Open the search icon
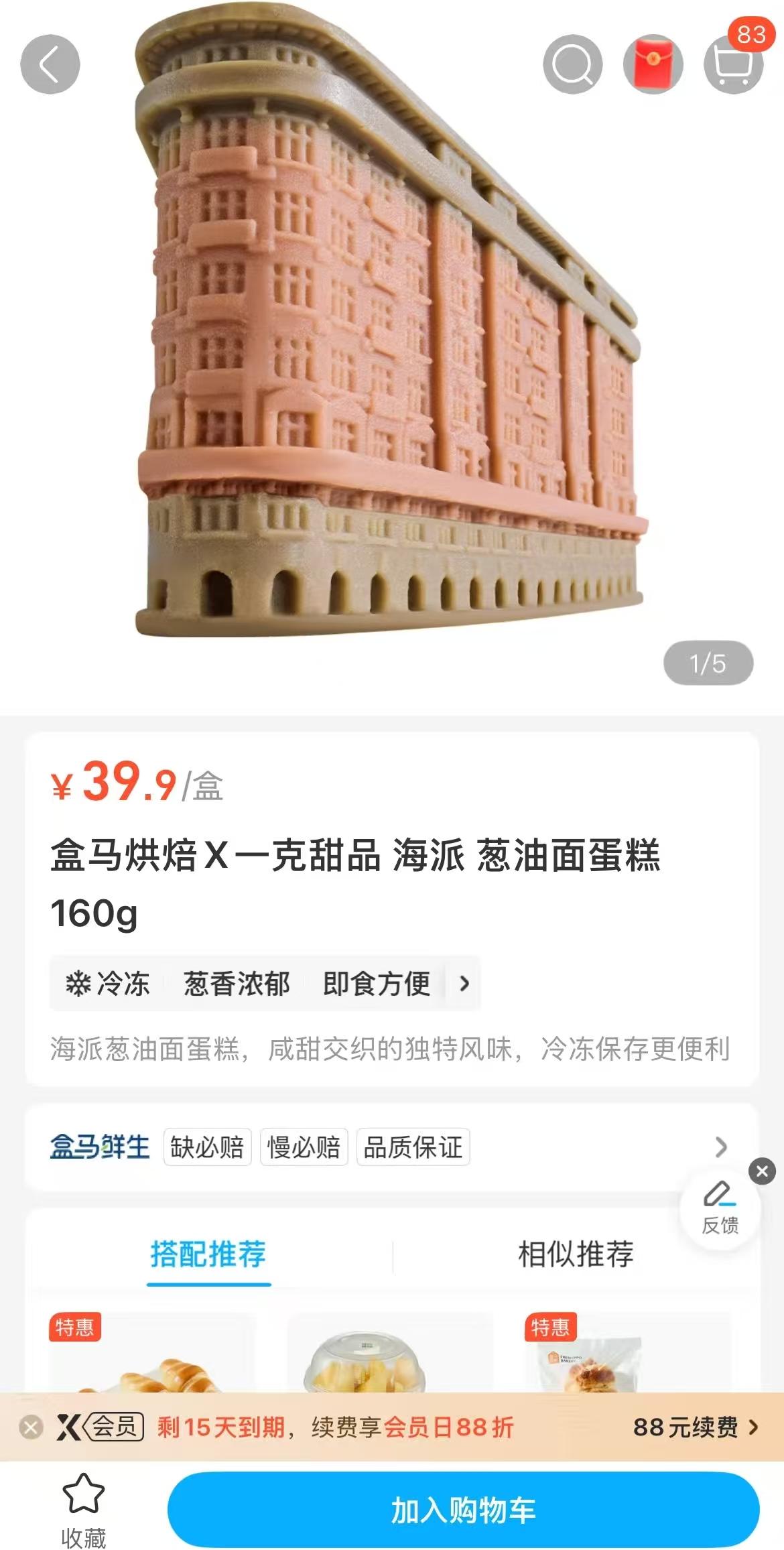The width and height of the screenshot is (784, 1550). (572, 64)
